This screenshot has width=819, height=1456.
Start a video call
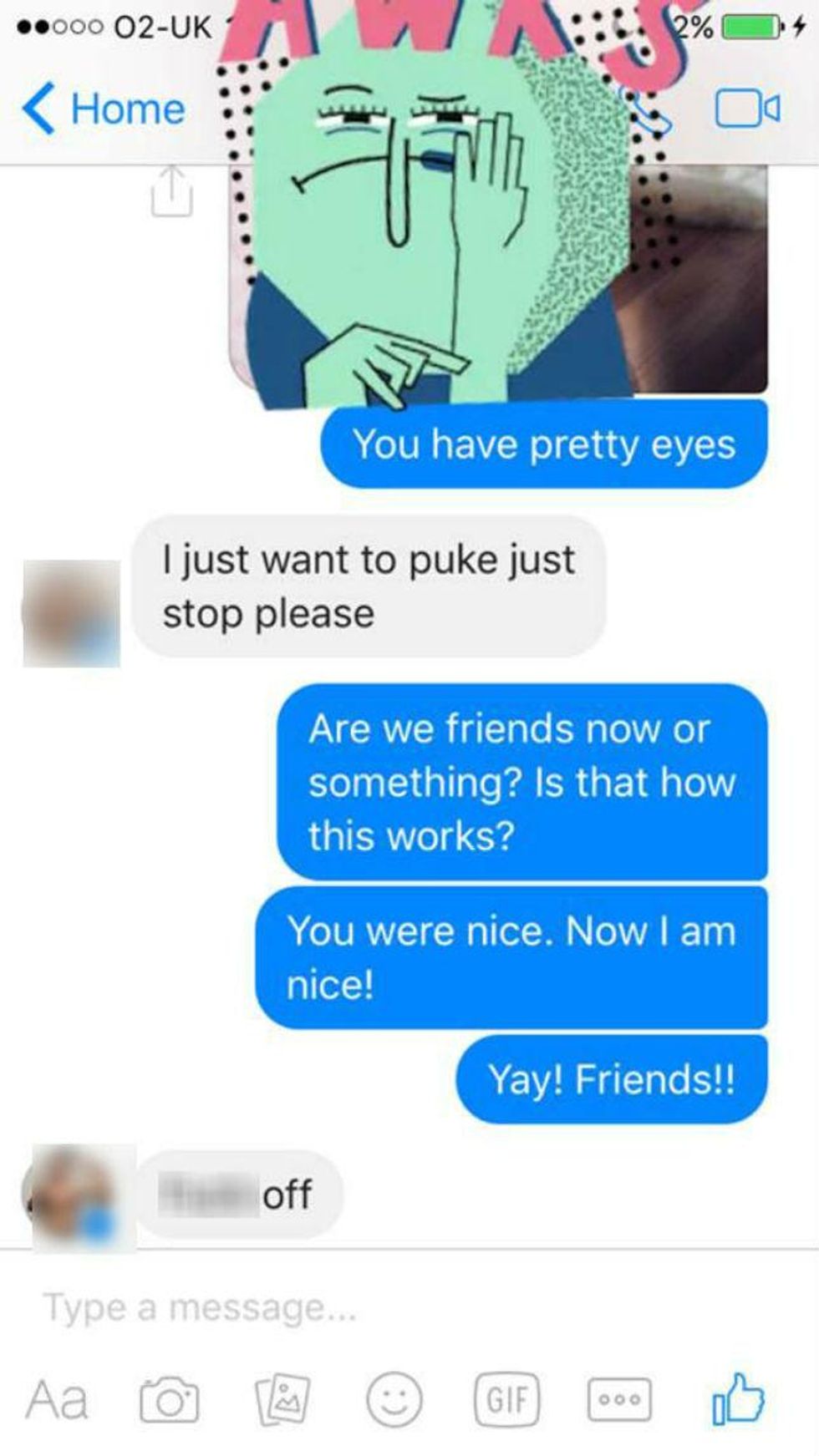[x=746, y=109]
